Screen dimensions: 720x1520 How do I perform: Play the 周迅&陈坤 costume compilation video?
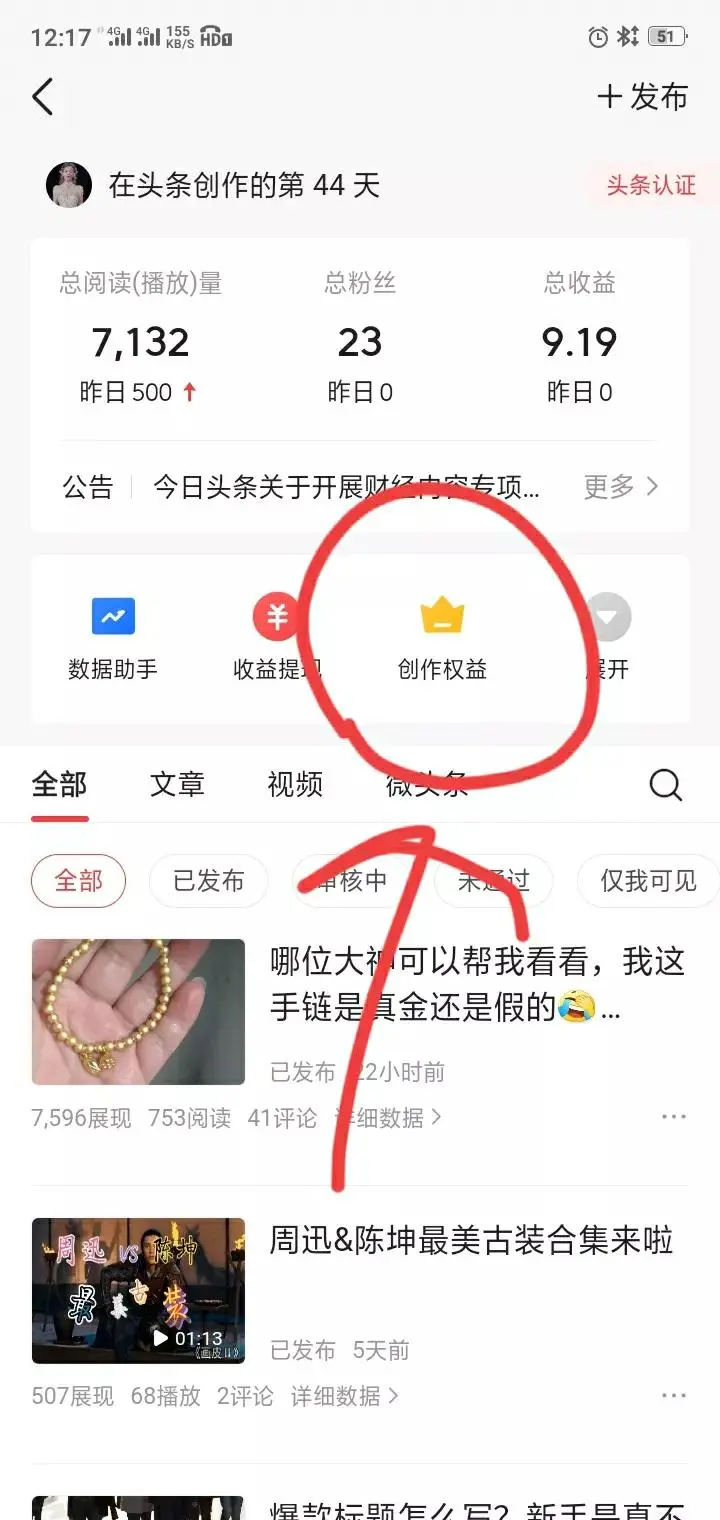pyautogui.click(x=138, y=1290)
